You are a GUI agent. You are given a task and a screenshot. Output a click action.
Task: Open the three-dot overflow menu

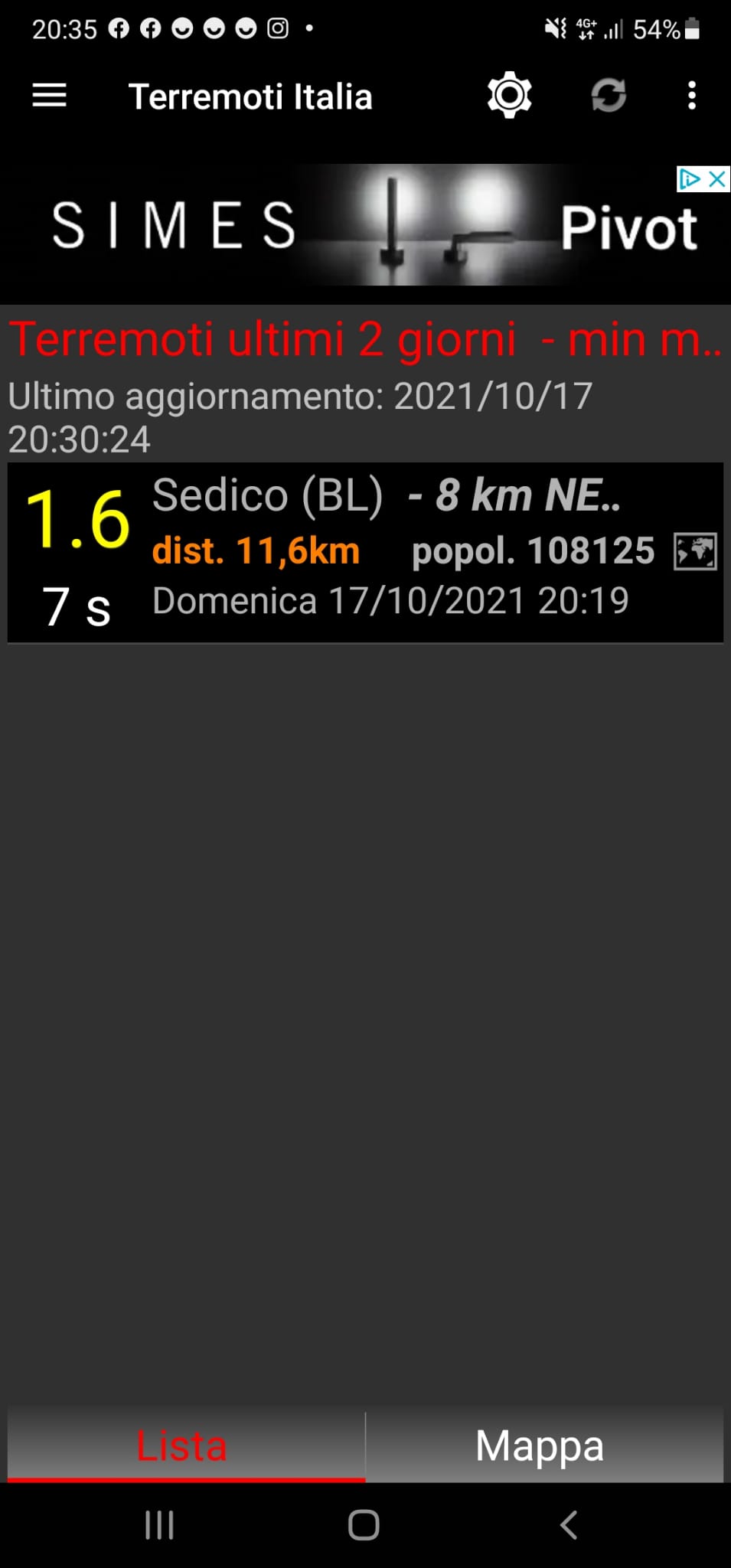pos(692,96)
